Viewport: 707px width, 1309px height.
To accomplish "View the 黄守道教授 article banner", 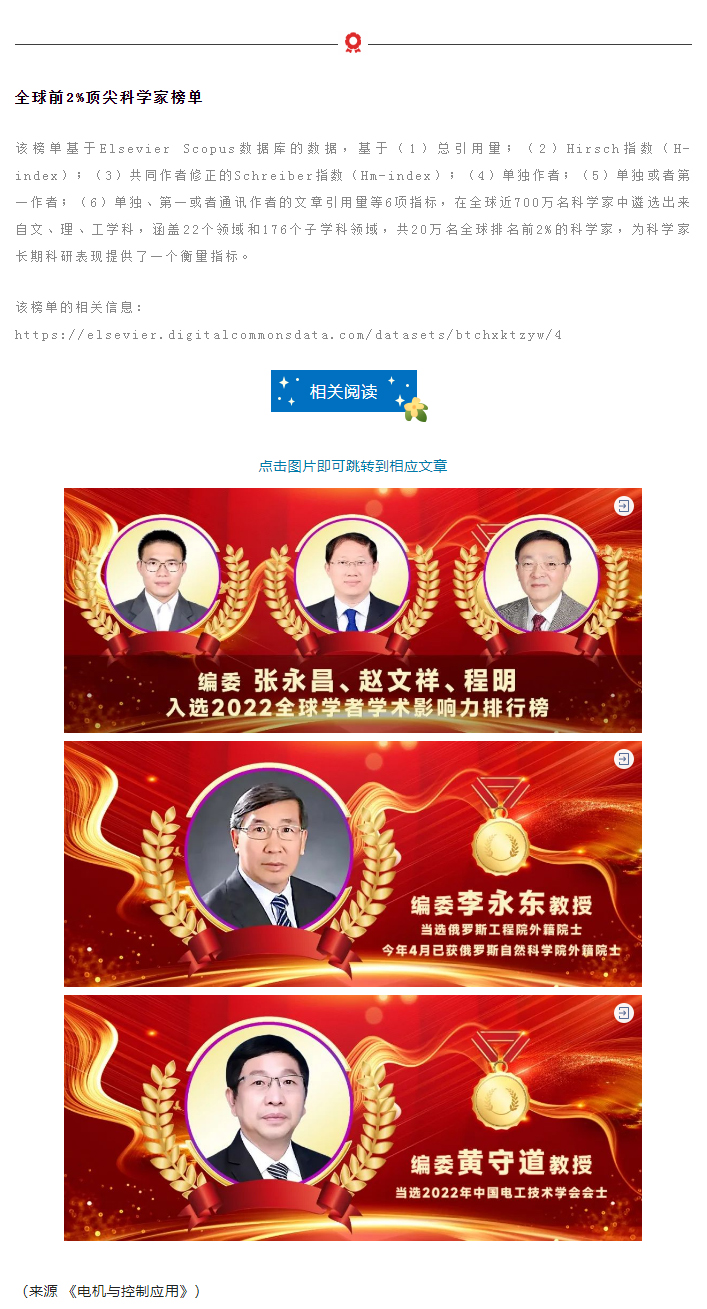I will [x=353, y=1117].
